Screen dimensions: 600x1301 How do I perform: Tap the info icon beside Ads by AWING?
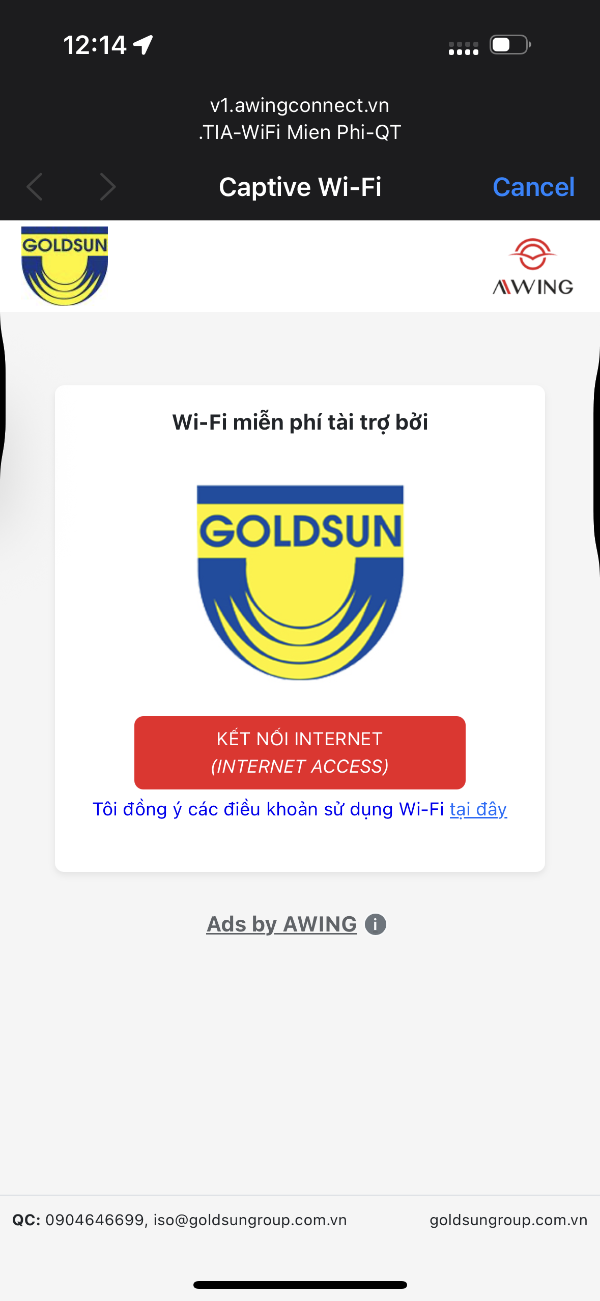pos(376,924)
